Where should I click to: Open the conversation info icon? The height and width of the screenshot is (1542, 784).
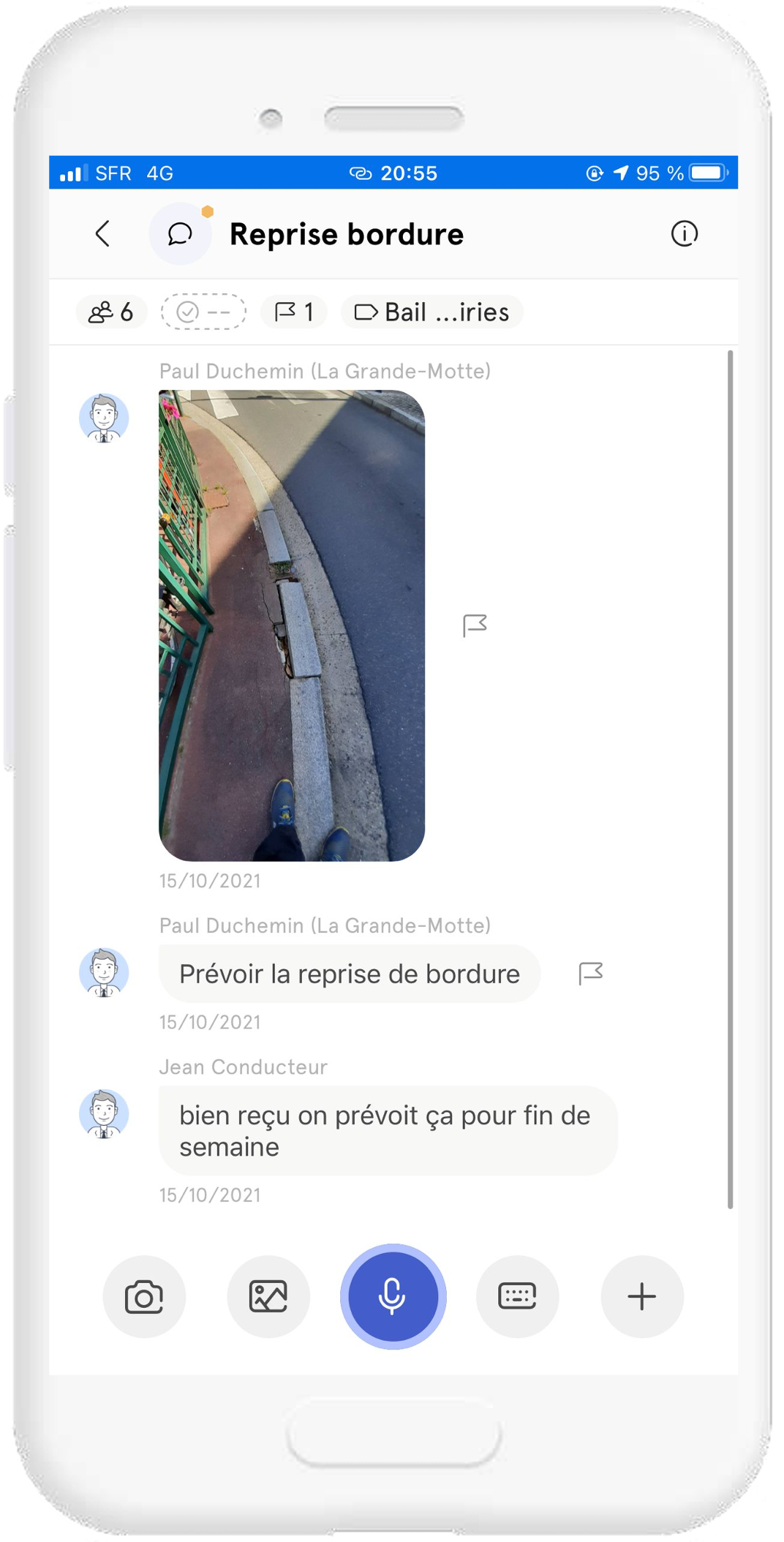684,234
